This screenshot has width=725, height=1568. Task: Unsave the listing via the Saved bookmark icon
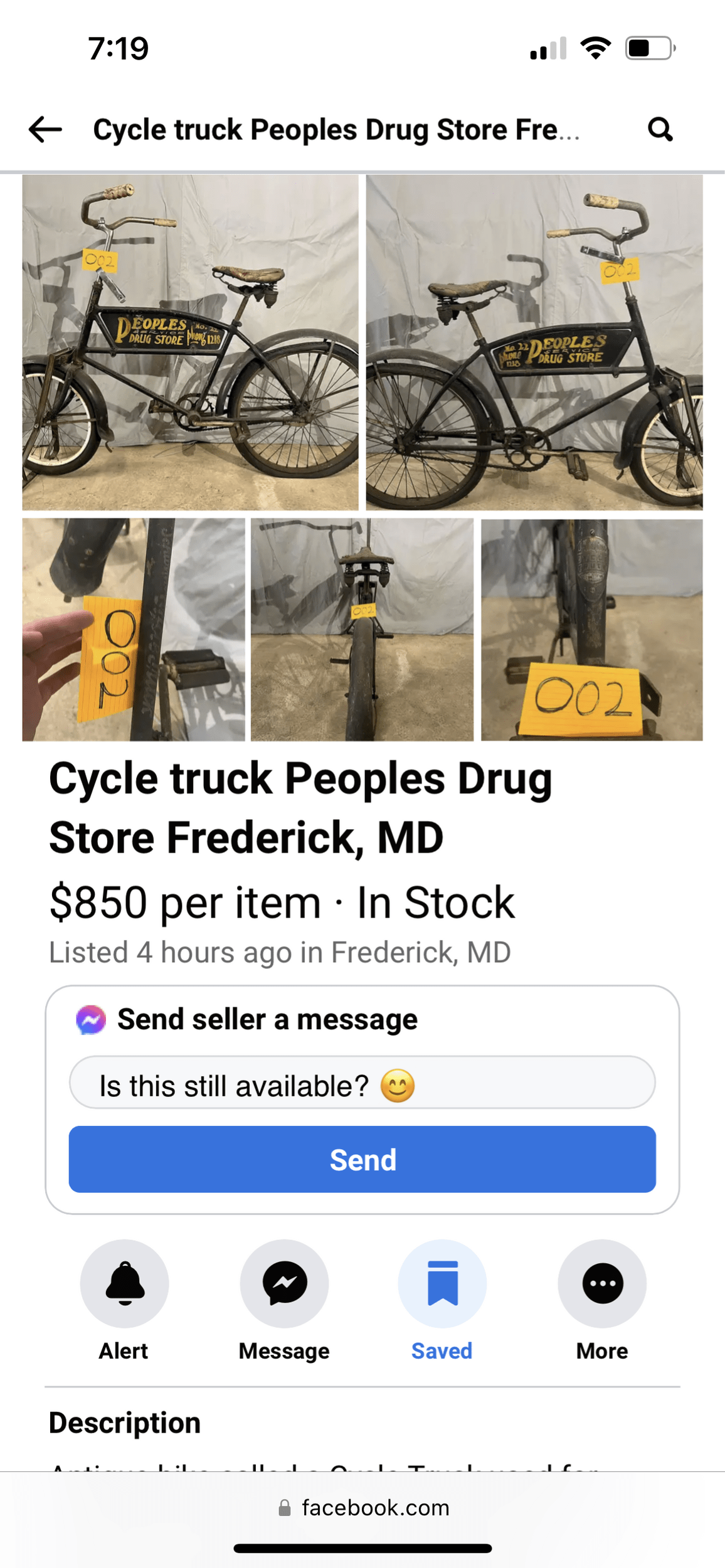click(442, 1283)
